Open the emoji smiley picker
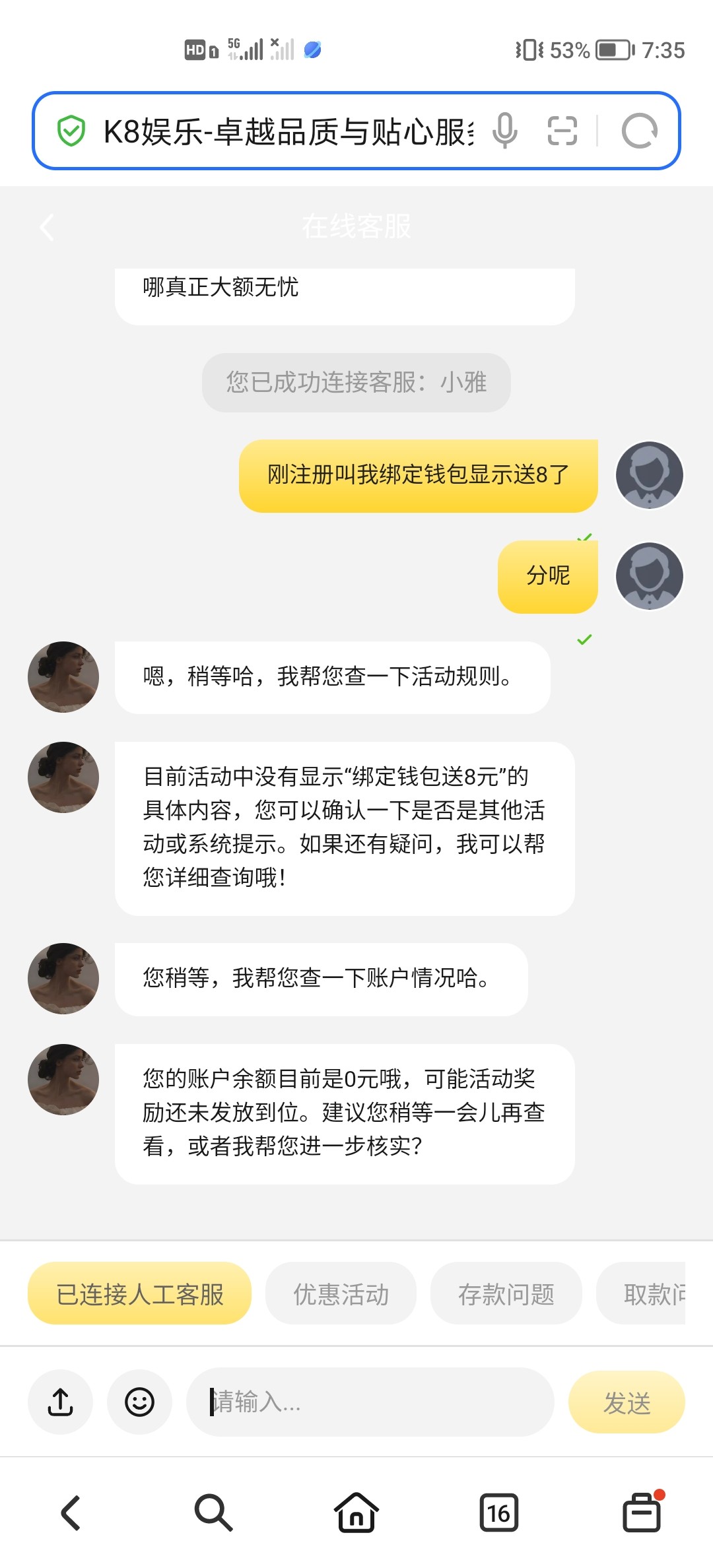 139,1402
